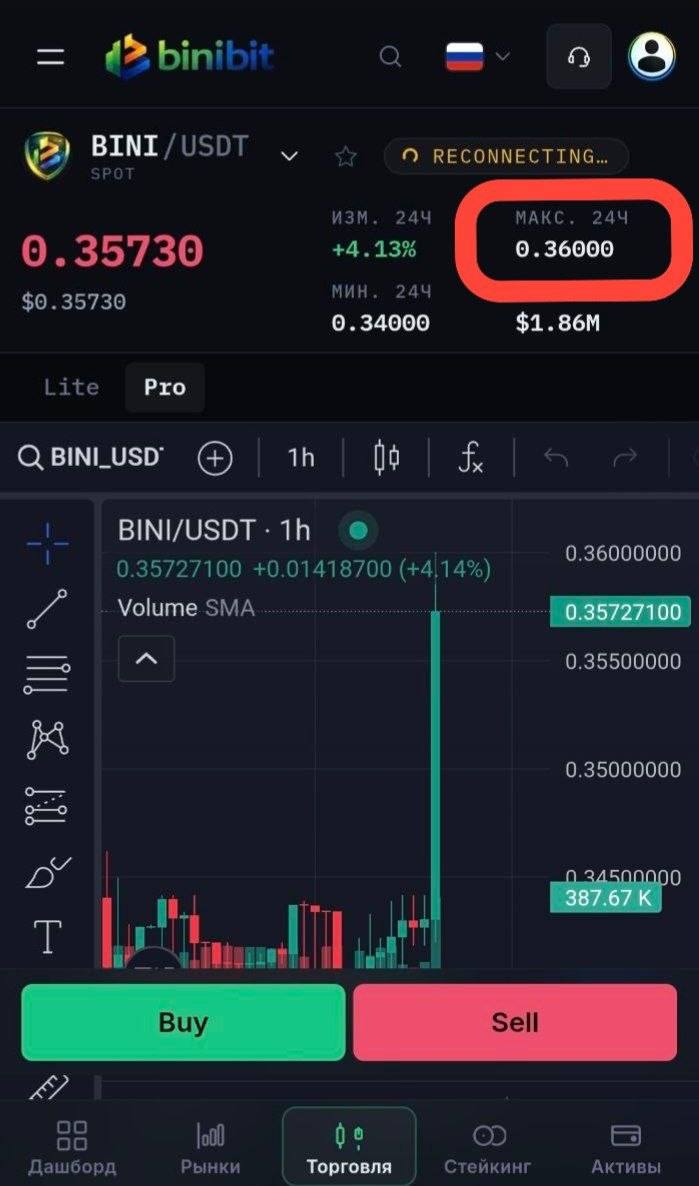Select the Pro chart mode

pyautogui.click(x=165, y=387)
